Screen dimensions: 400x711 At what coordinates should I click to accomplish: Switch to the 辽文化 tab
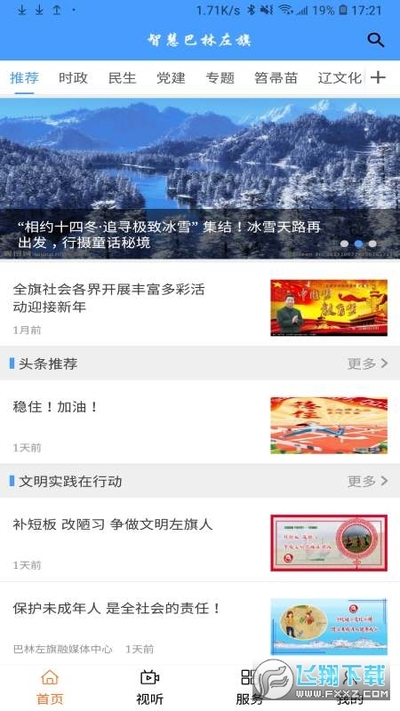[x=340, y=78]
